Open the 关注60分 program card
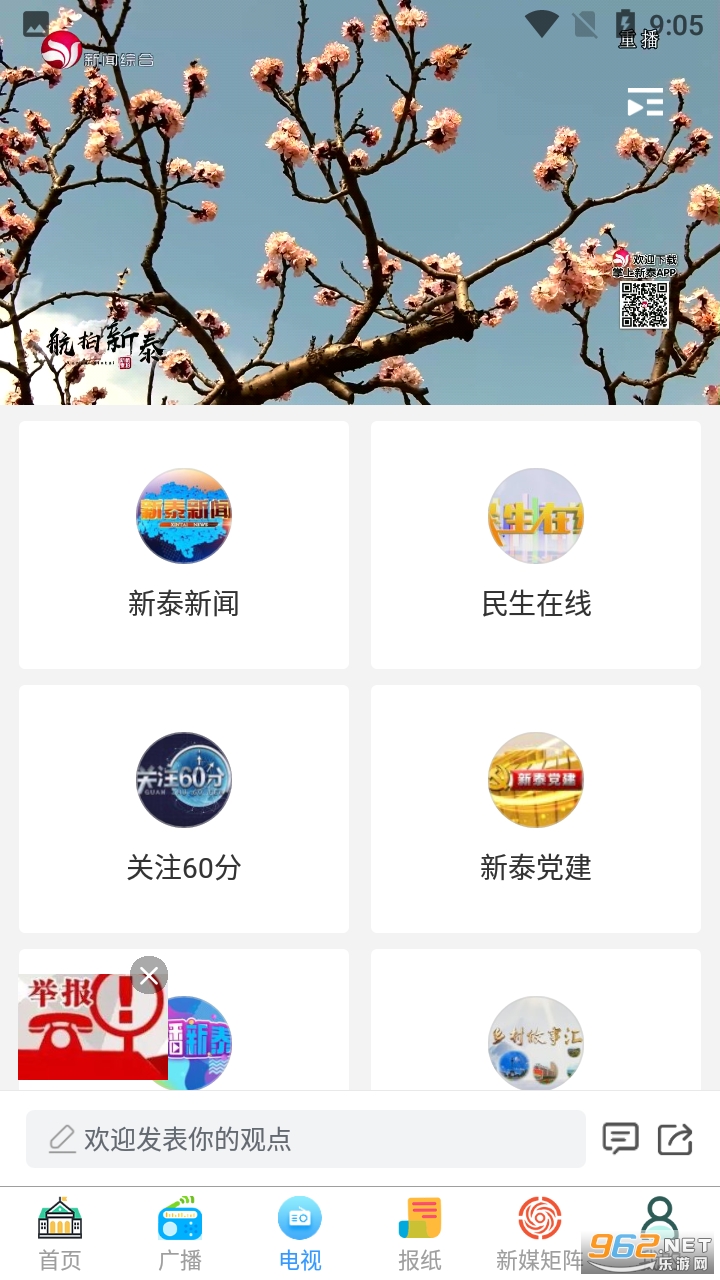 [184, 809]
